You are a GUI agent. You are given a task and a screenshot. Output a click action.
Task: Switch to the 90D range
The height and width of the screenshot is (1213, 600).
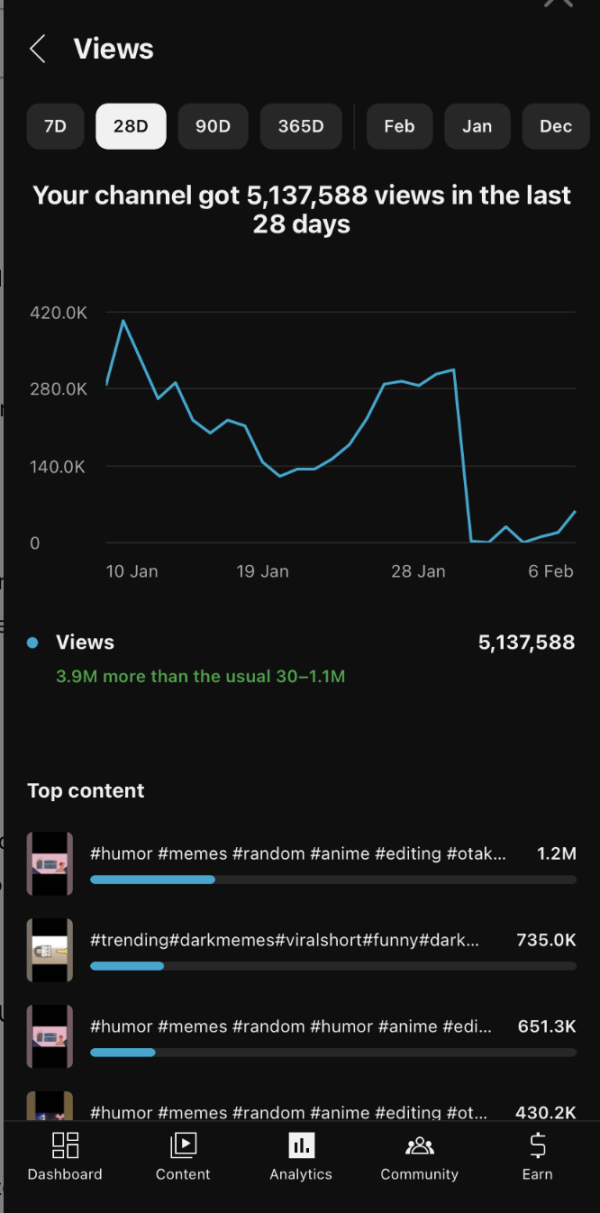[x=212, y=126]
